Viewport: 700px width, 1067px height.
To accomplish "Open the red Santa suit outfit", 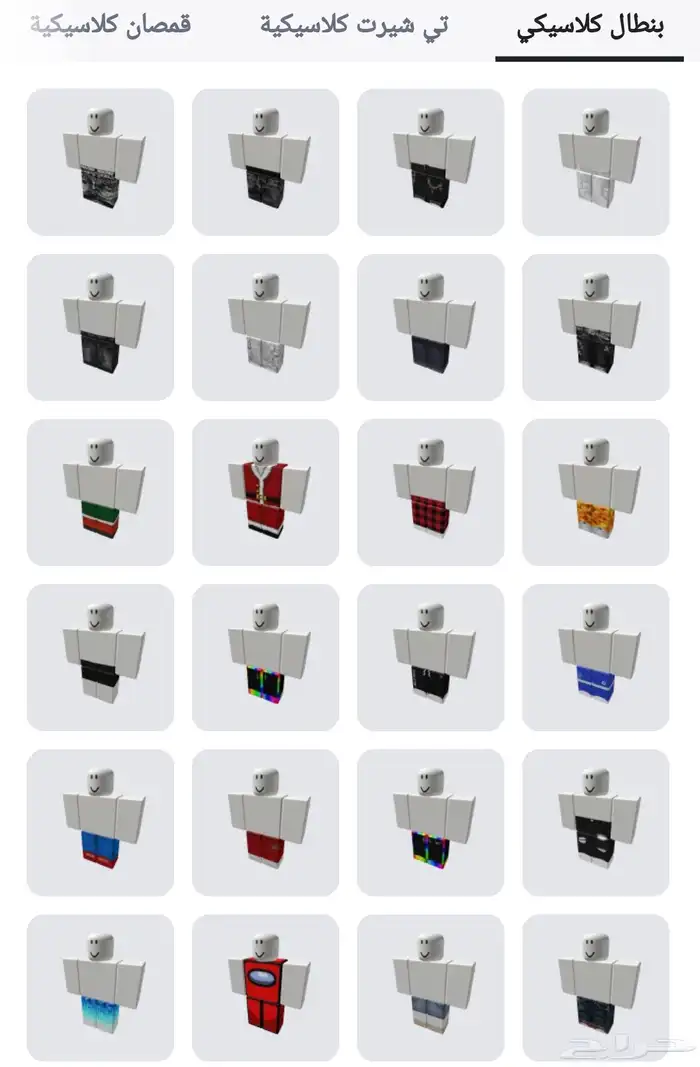I will click(265, 492).
